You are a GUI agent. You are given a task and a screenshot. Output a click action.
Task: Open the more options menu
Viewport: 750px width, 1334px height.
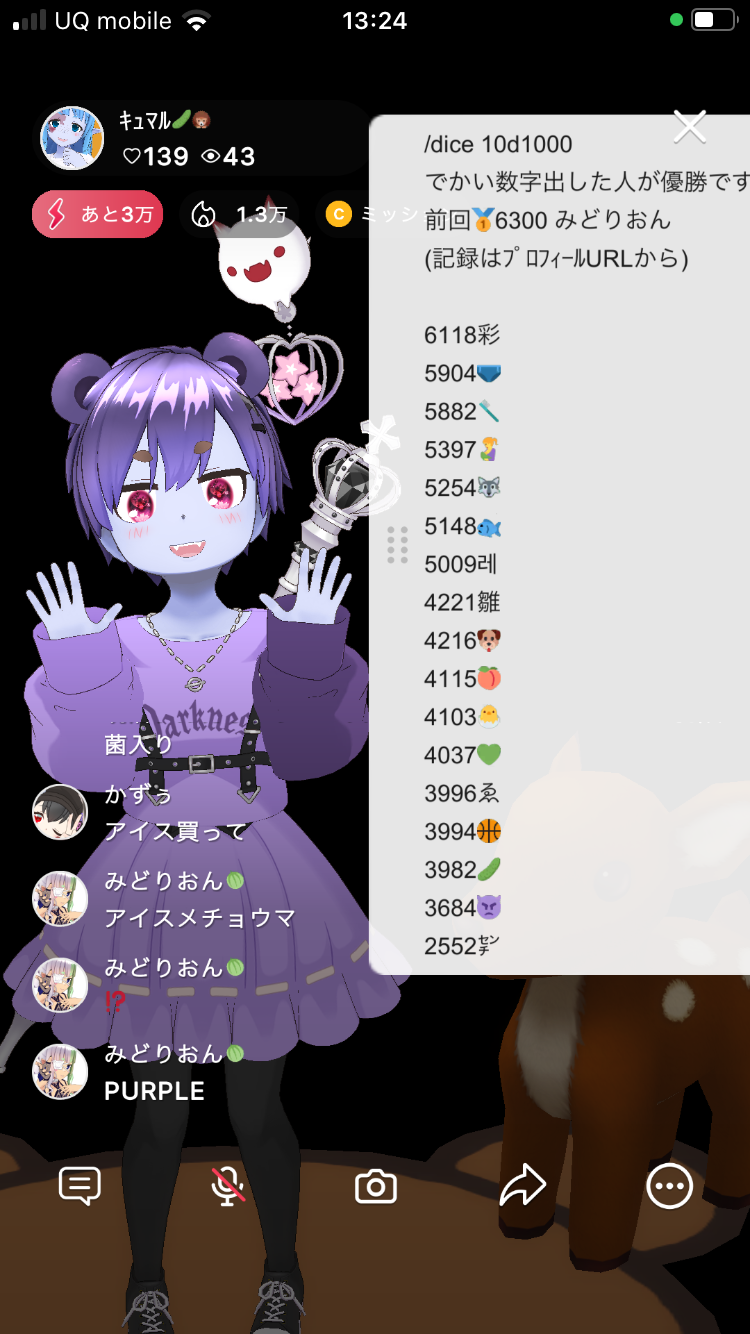point(669,1186)
